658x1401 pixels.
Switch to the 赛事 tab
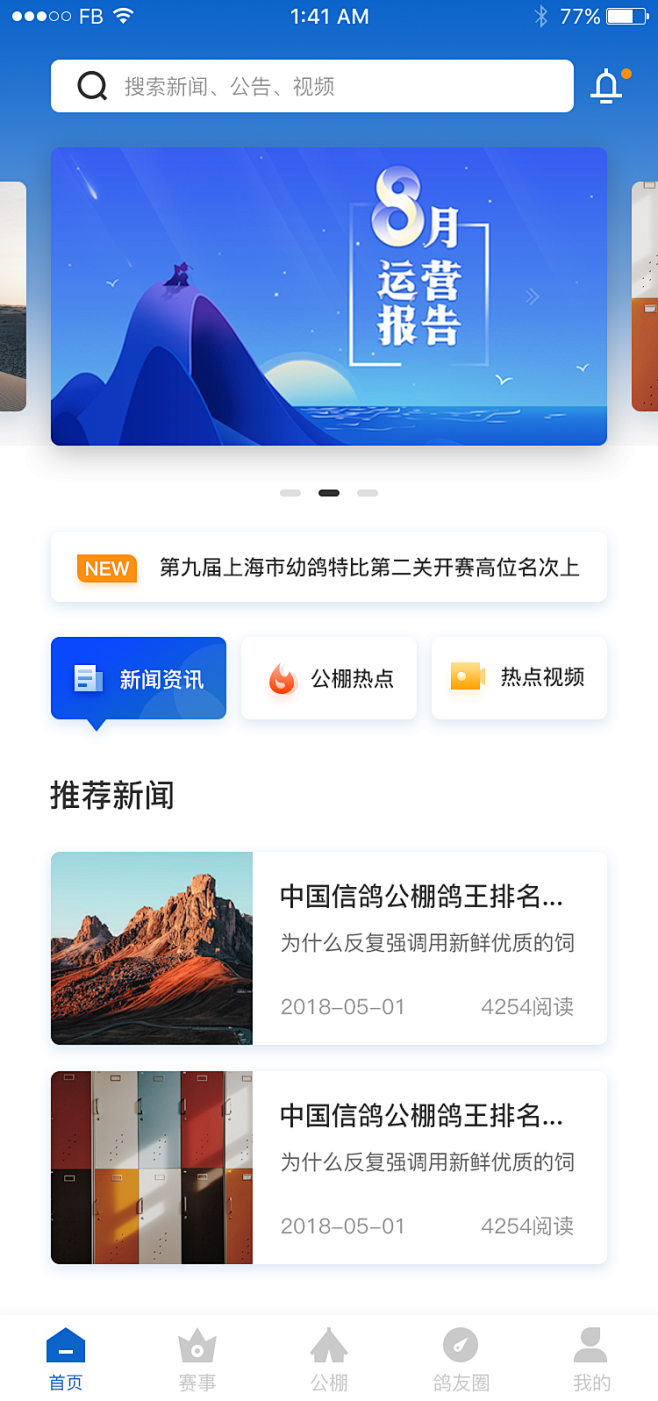(x=197, y=1360)
